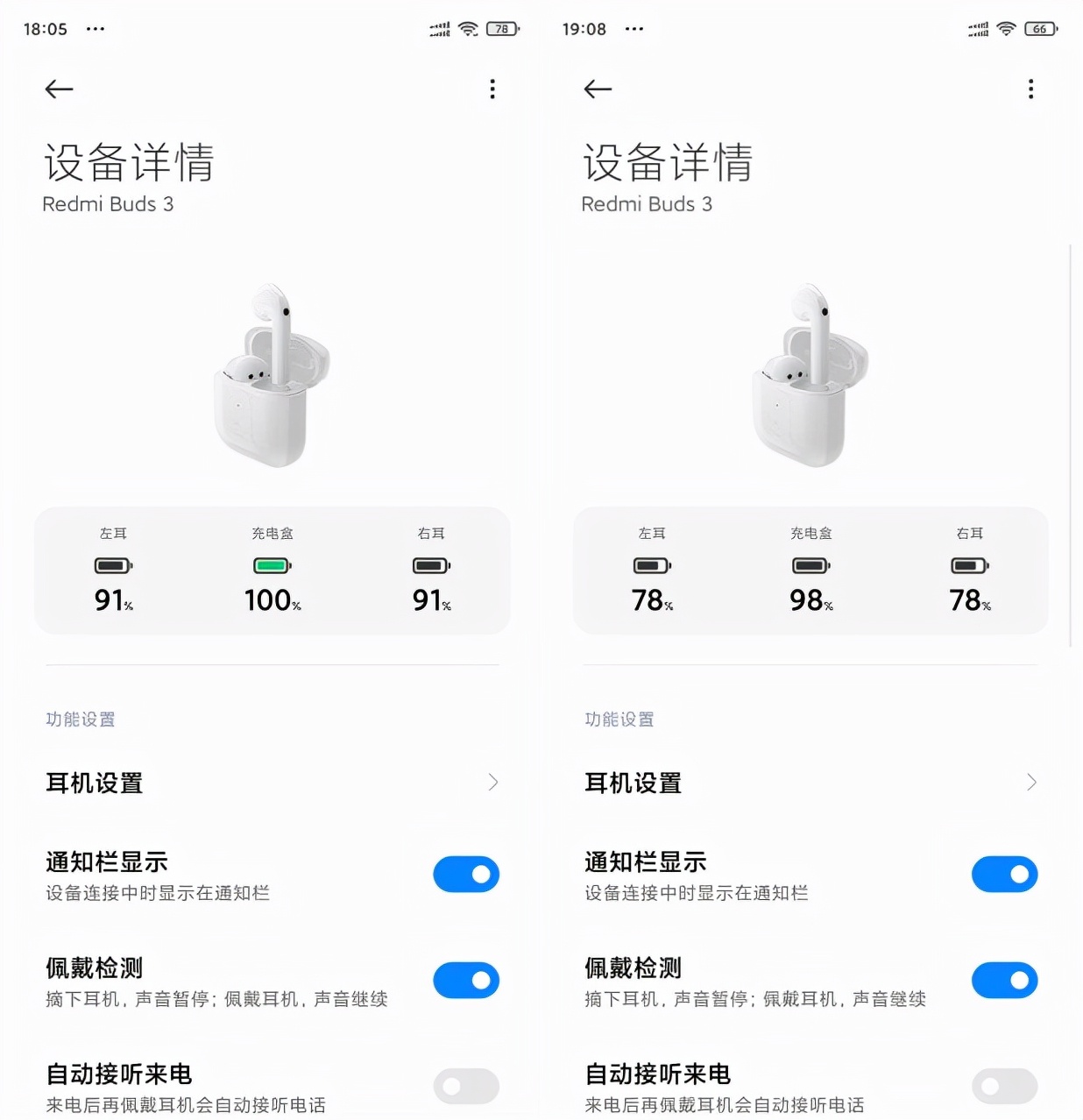Click the 66% battery indicator in the status bar
1083x1120 pixels.
[x=1042, y=27]
